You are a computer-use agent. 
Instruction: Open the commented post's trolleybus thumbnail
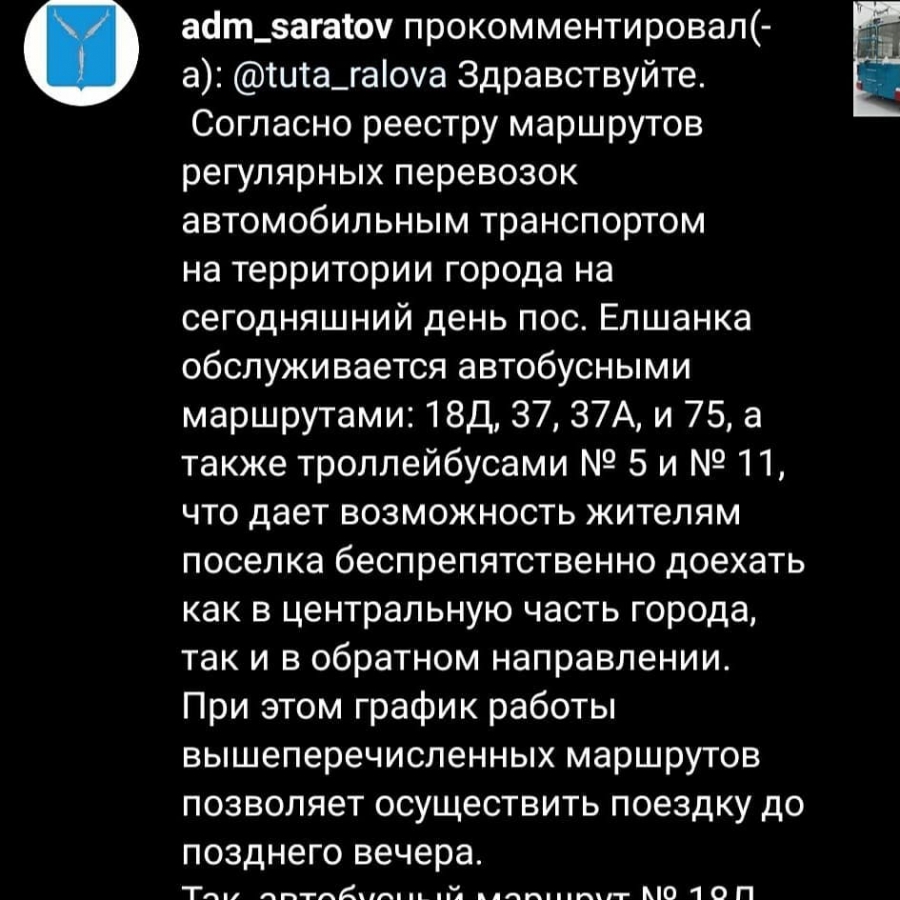pos(877,58)
